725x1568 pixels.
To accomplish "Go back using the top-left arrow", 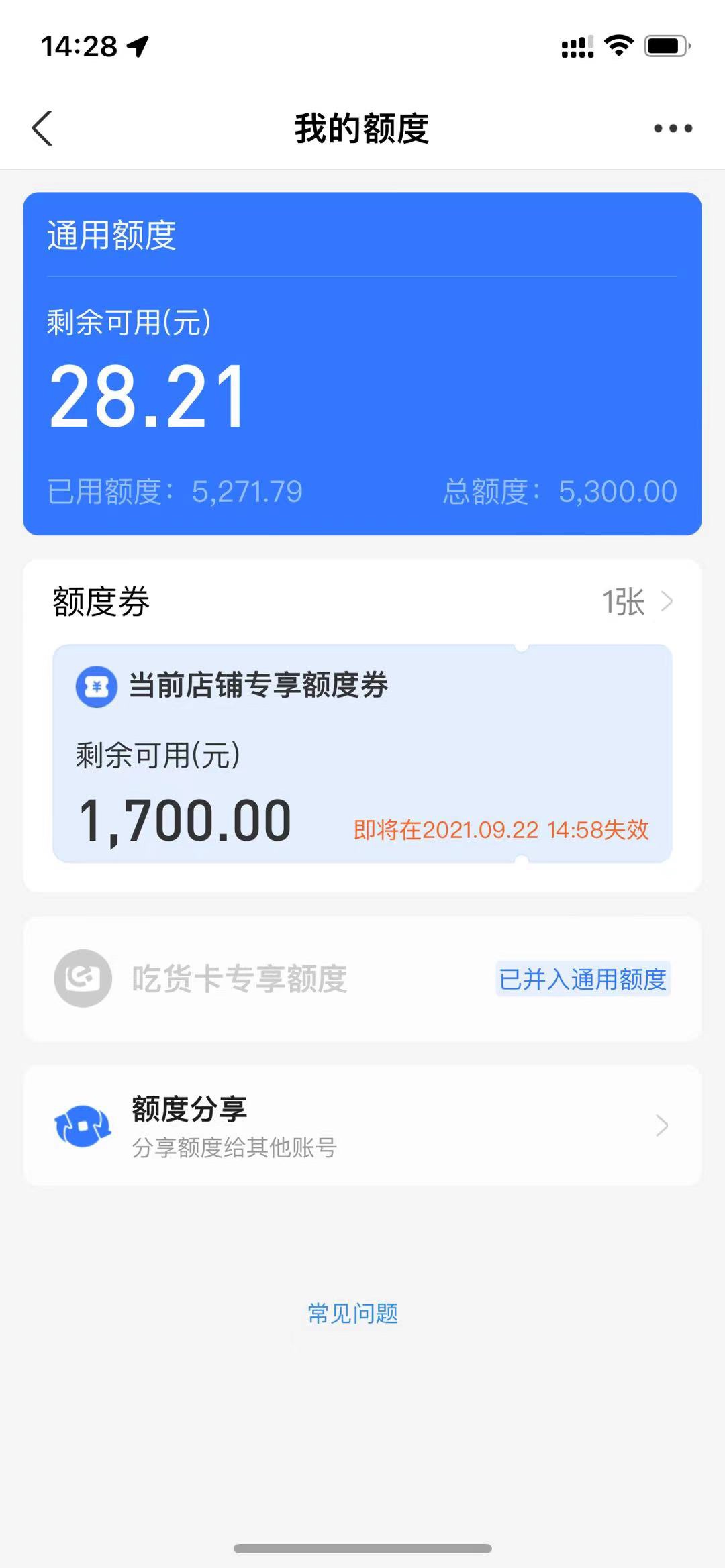I will pos(42,128).
